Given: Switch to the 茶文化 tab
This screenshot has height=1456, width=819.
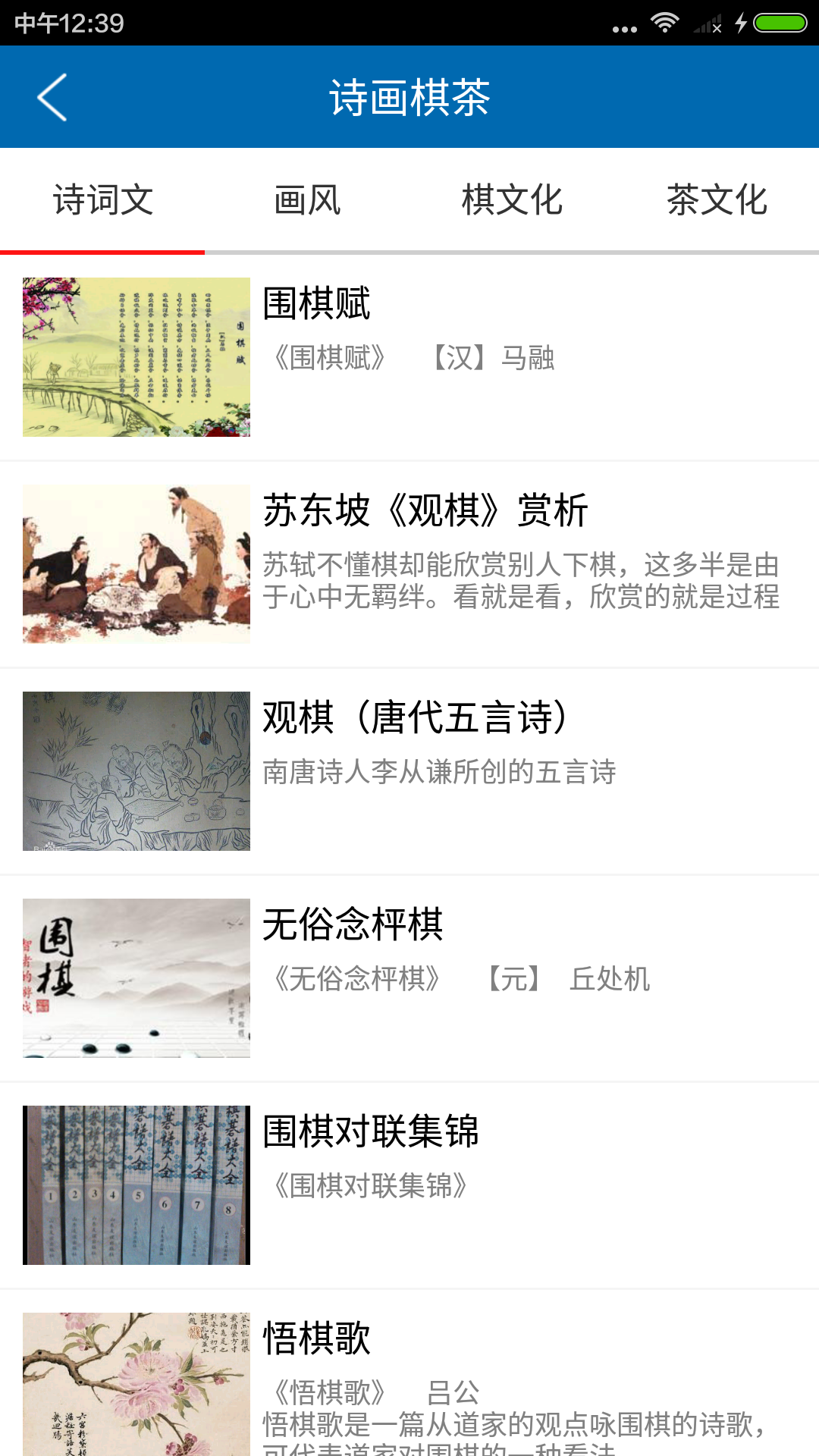Looking at the screenshot, I should tap(717, 199).
